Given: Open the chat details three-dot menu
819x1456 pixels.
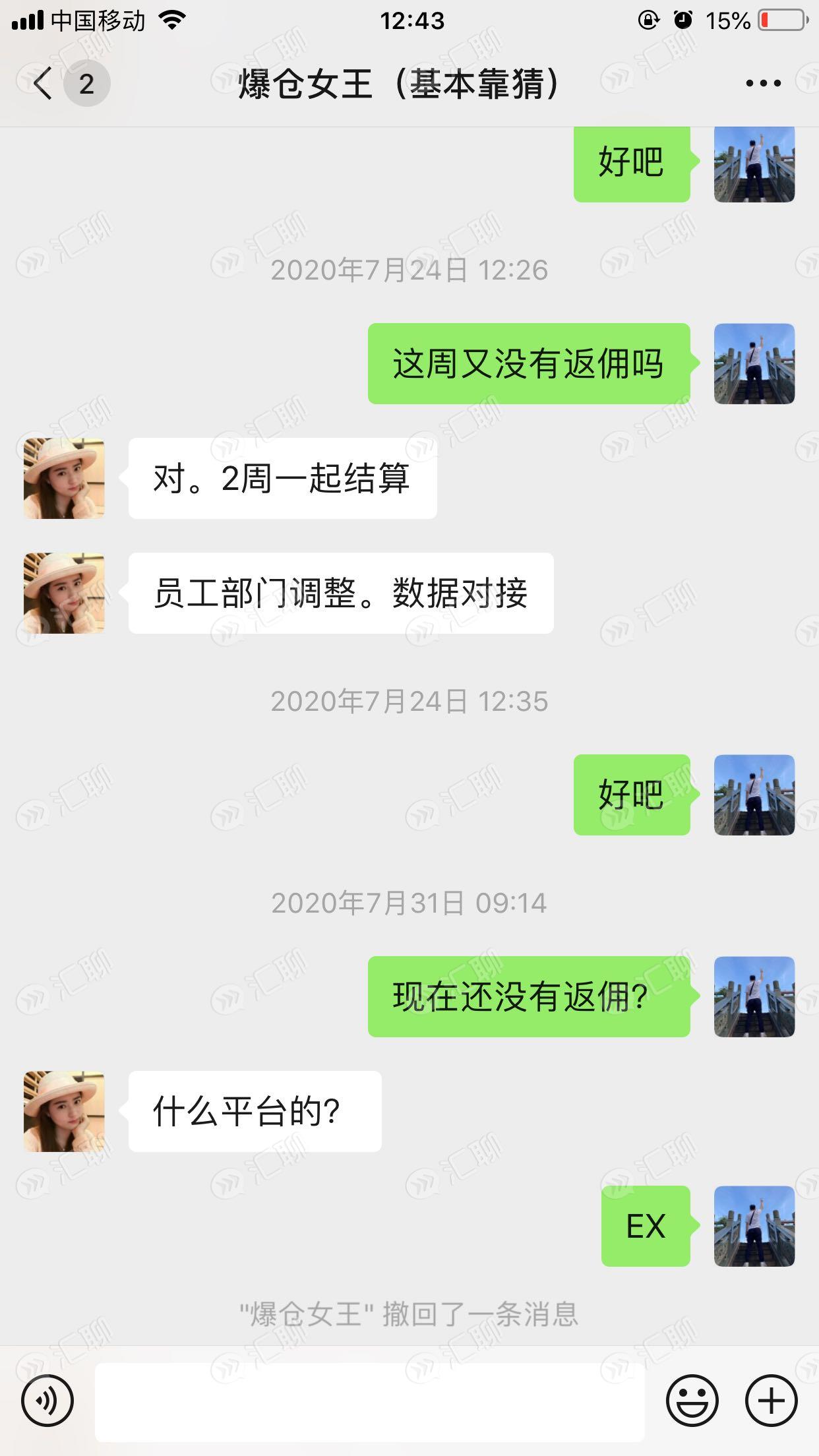Looking at the screenshot, I should tap(763, 84).
